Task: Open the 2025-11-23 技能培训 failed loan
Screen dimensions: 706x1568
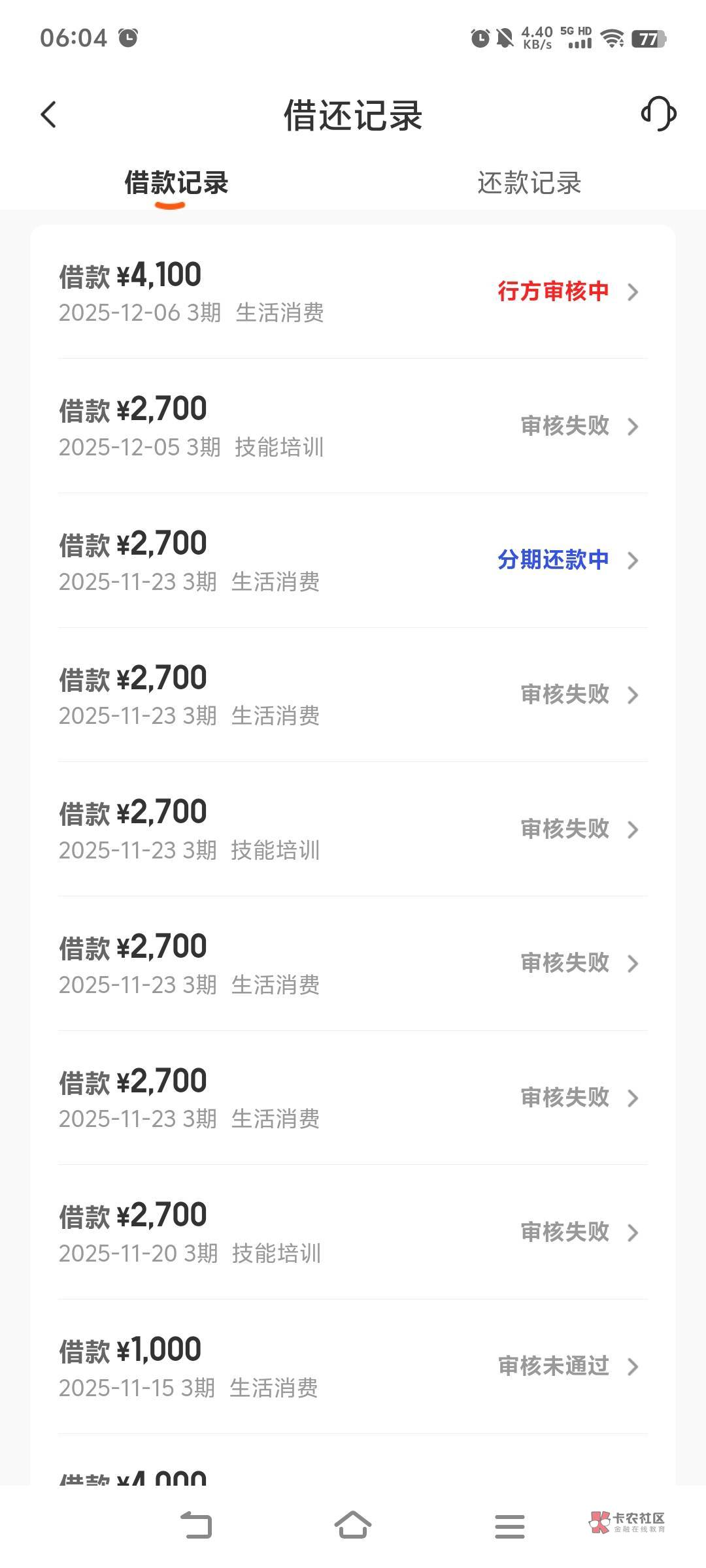Action: pyautogui.click(x=353, y=829)
